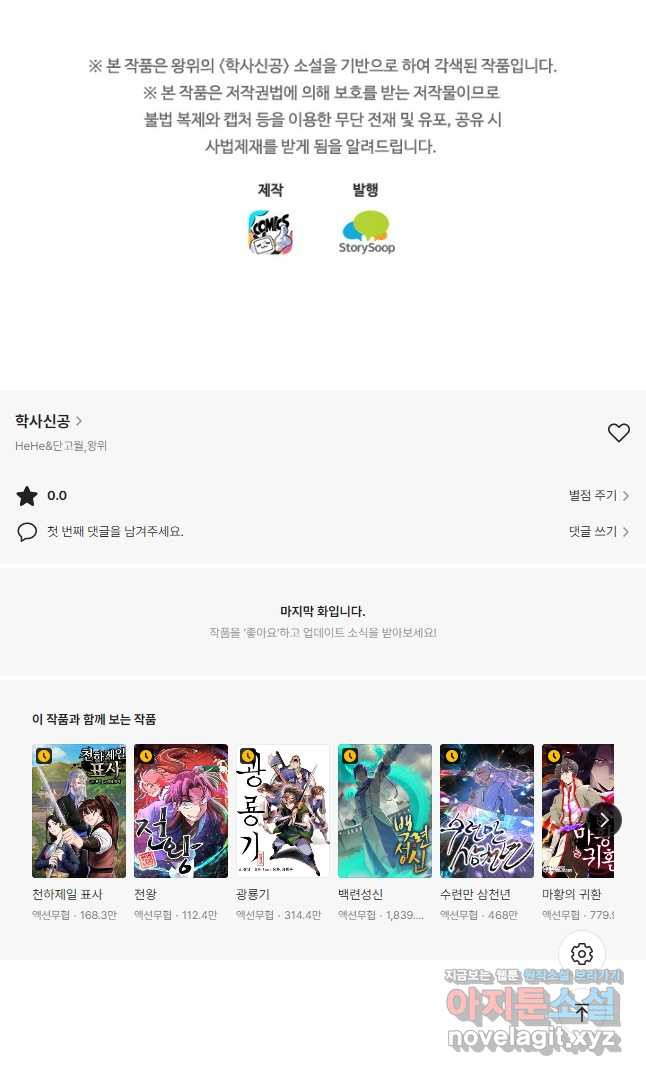Image resolution: width=646 pixels, height=1076 pixels.
Task: Like this series with the heart icon
Action: tap(619, 433)
